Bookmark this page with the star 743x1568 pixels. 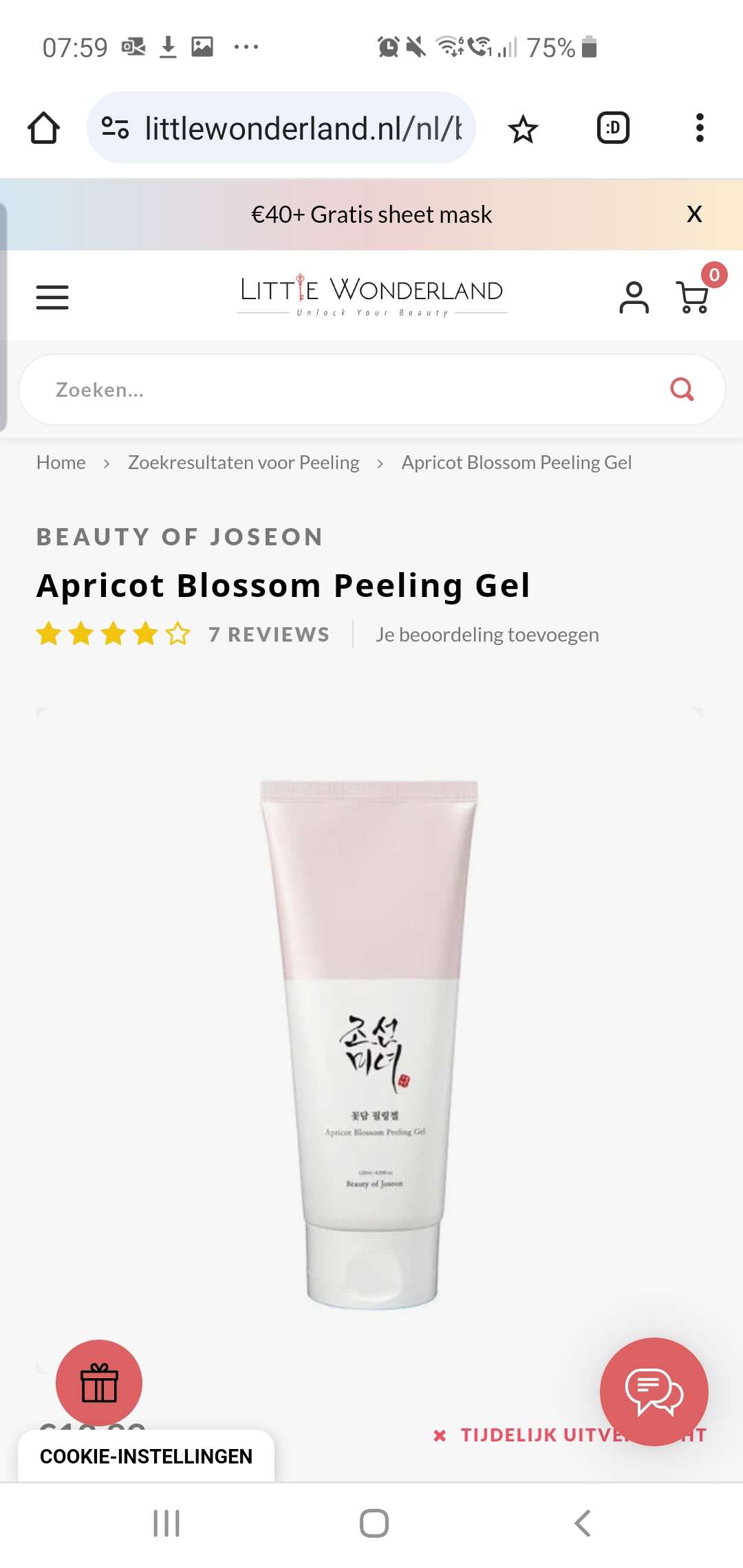coord(523,129)
